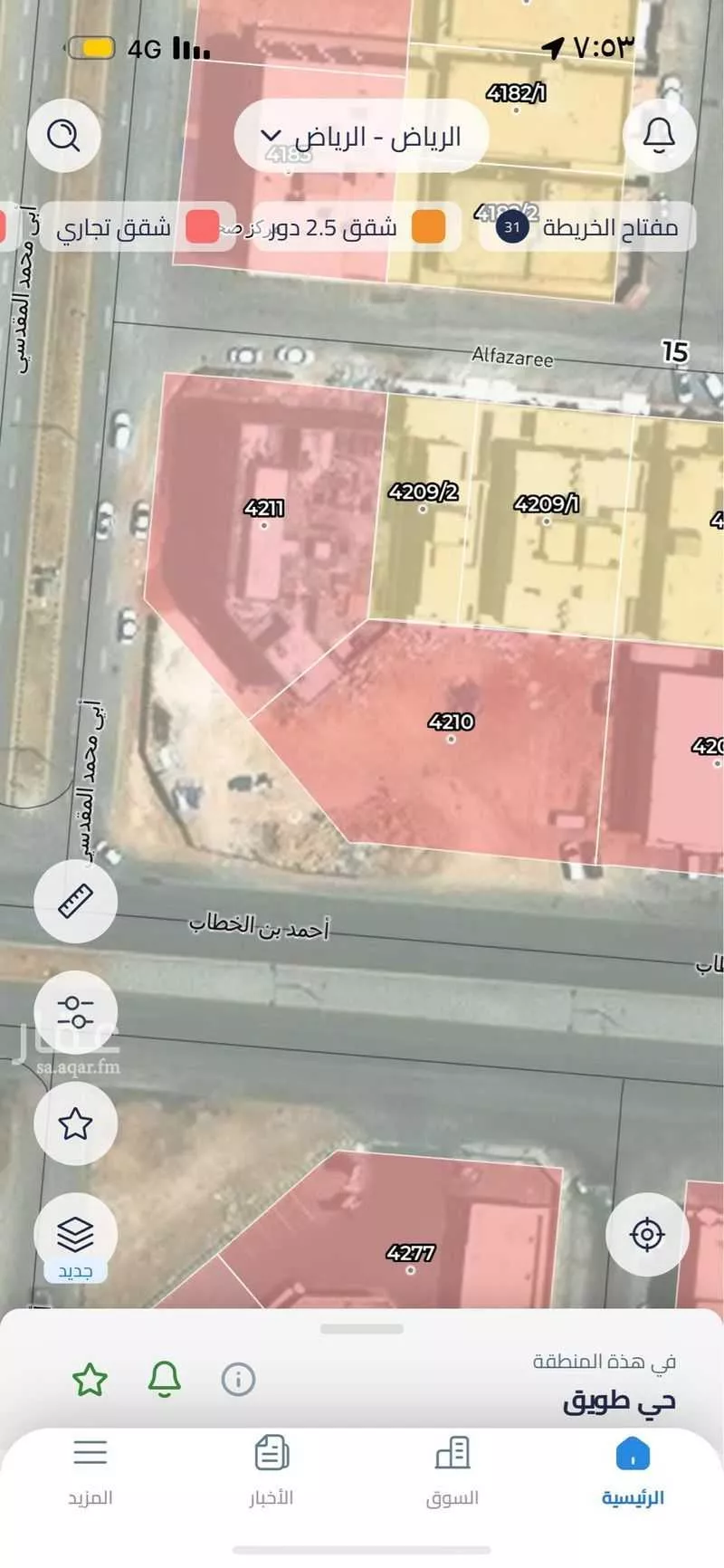The image size is (724, 1568).
Task: Open the المزيد more tab
Action: [90, 1471]
